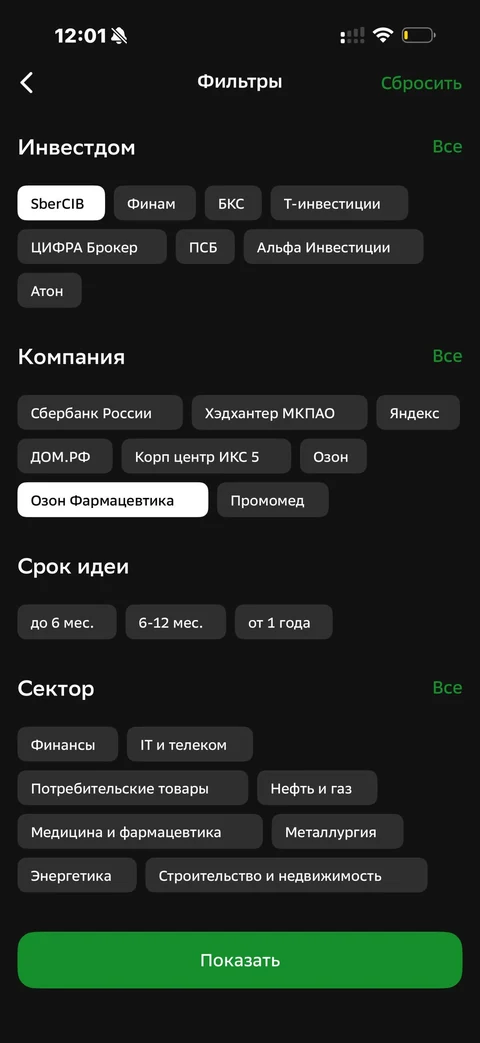Go back using the arrow icon
Image resolution: width=480 pixels, height=1043 pixels.
click(x=27, y=82)
